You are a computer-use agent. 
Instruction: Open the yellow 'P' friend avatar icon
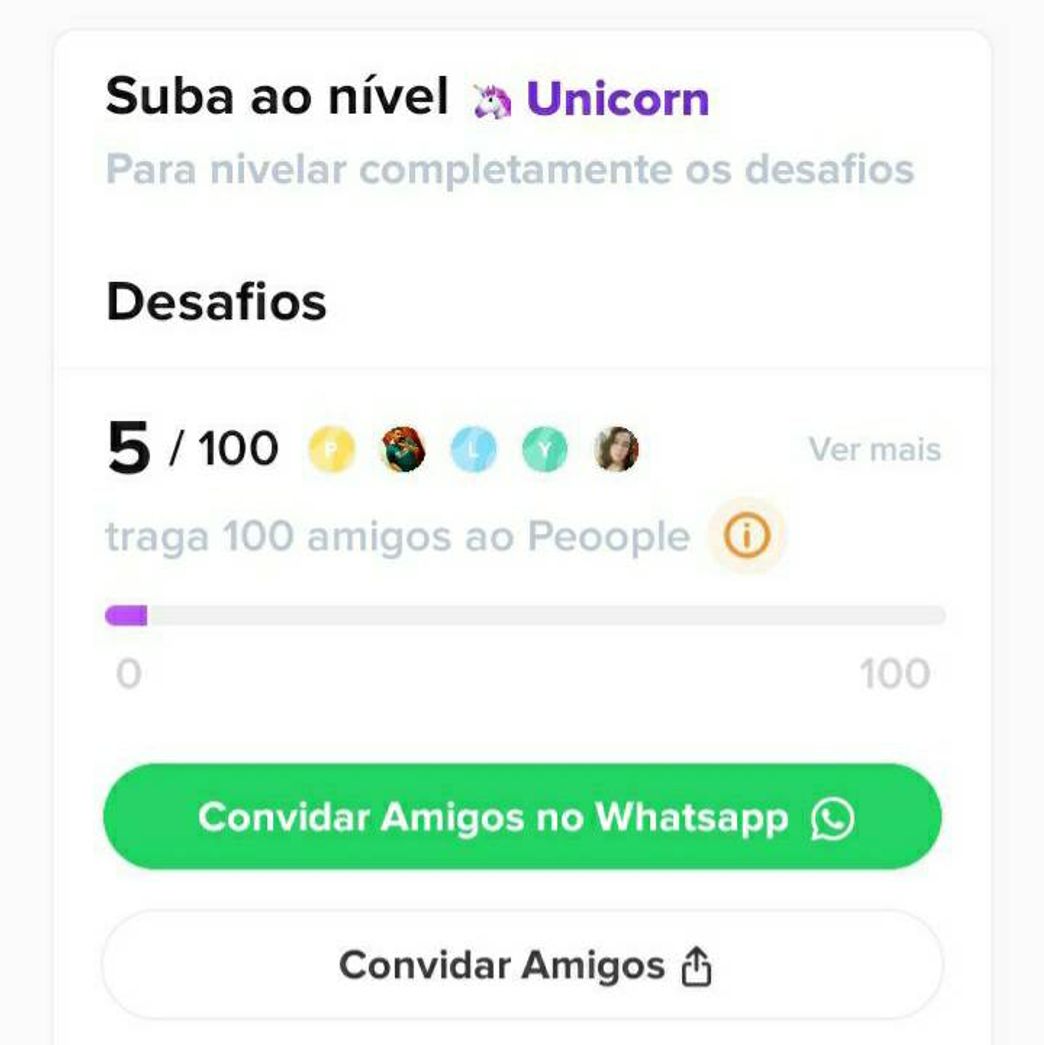click(x=330, y=449)
